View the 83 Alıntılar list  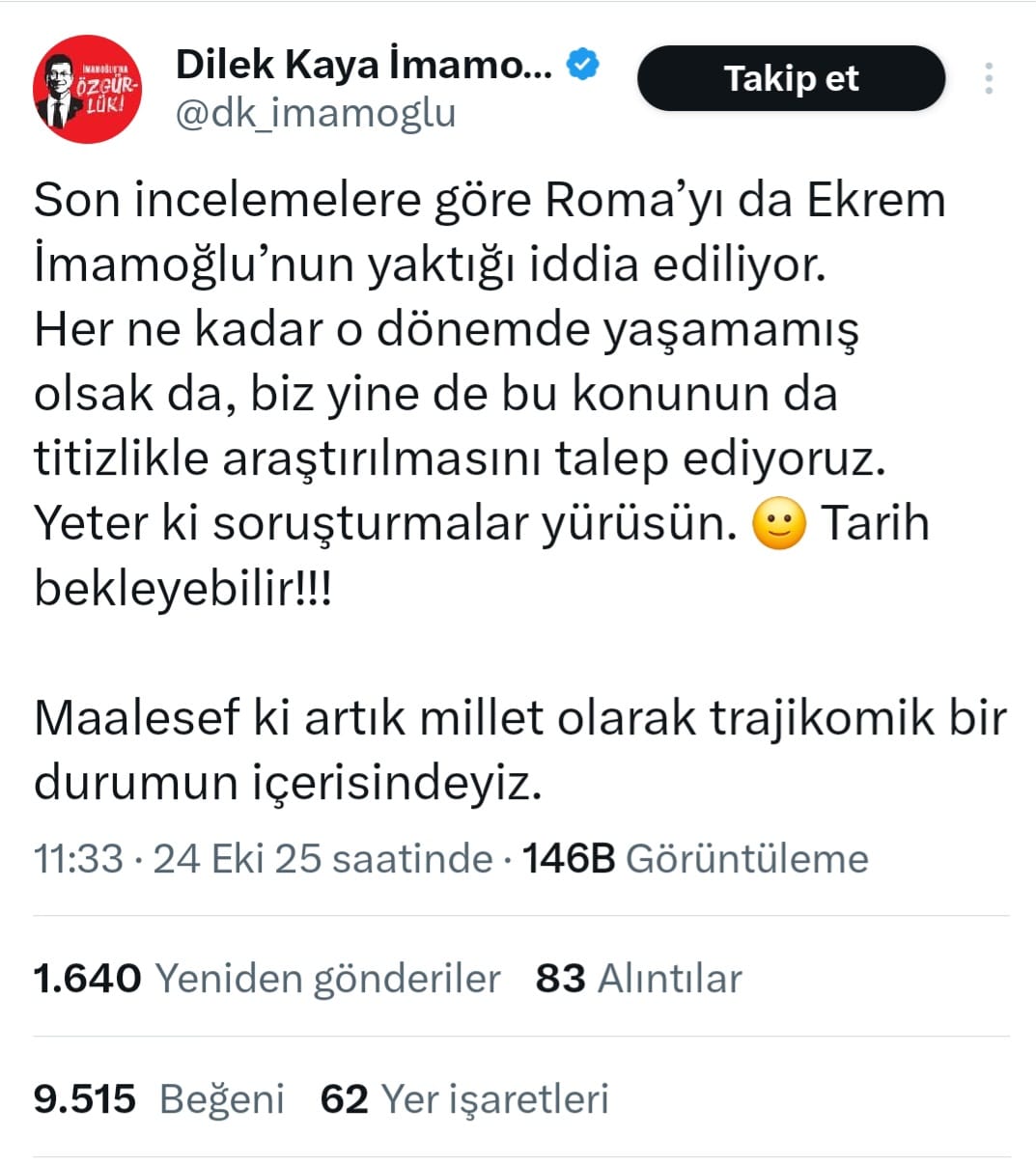click(x=638, y=978)
